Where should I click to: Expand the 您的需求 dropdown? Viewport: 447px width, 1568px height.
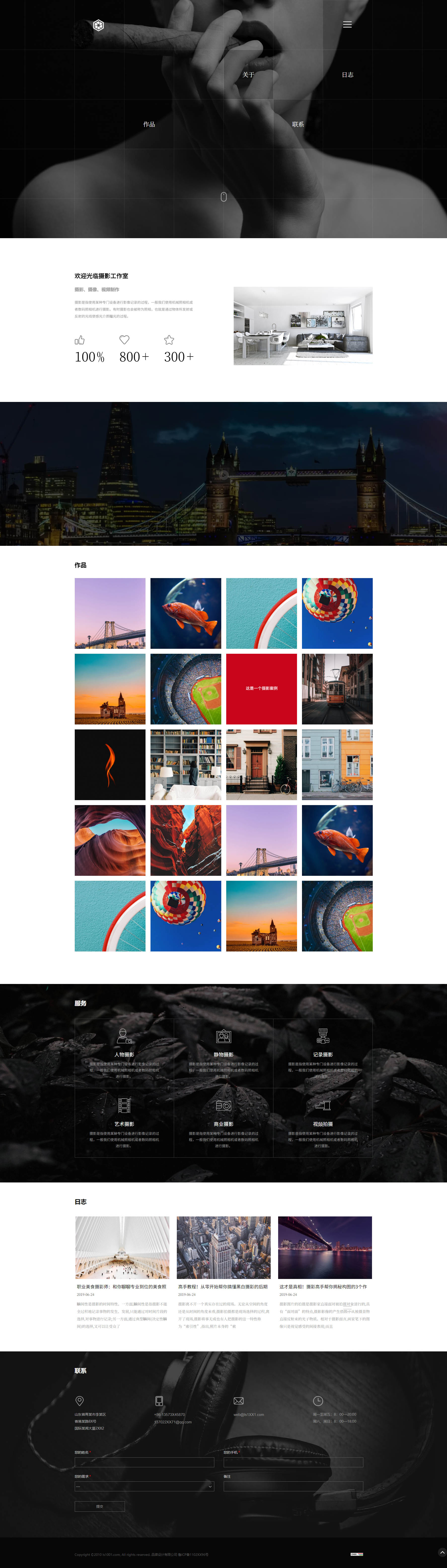click(x=144, y=1486)
